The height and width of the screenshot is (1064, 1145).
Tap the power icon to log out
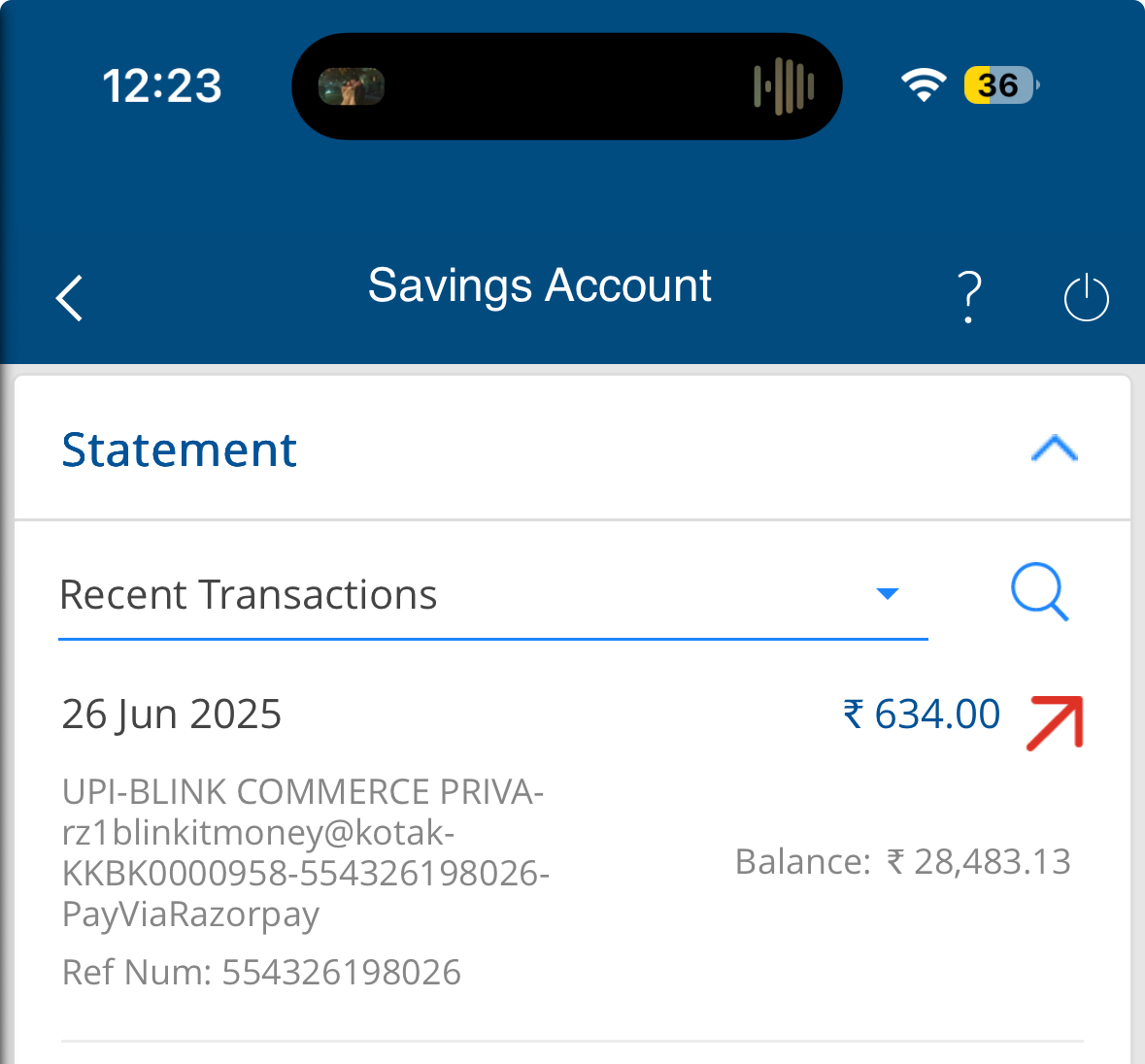(x=1086, y=298)
